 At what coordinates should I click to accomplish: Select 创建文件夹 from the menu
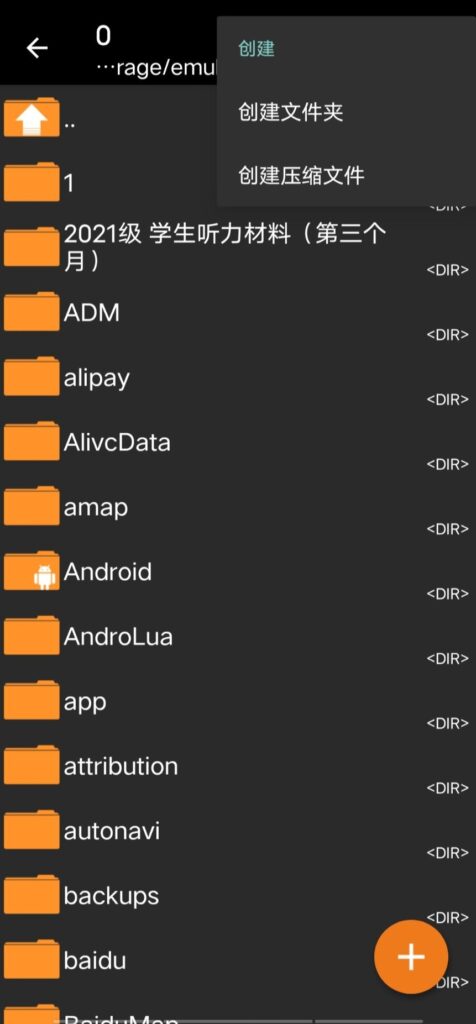tap(291, 113)
